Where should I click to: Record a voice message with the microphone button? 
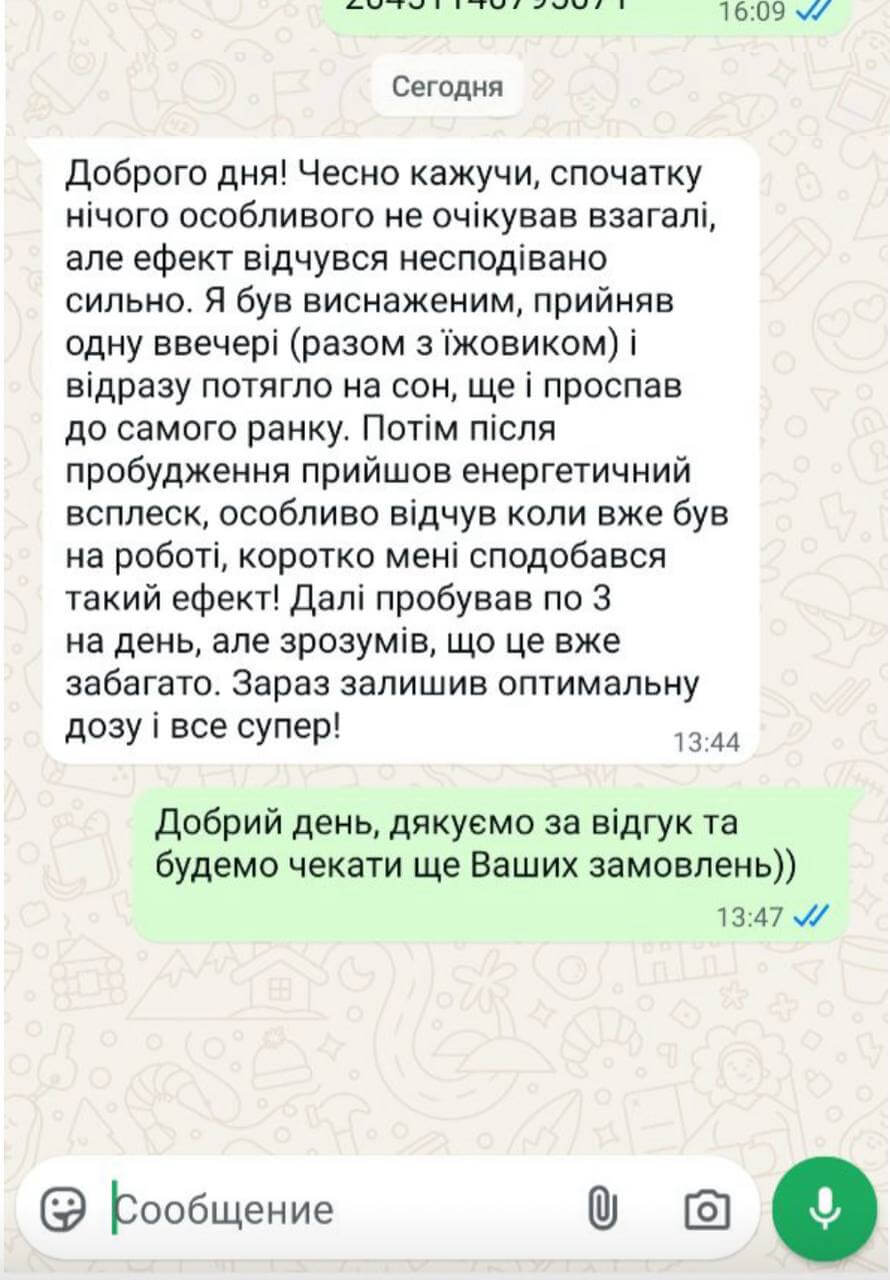(x=825, y=1208)
